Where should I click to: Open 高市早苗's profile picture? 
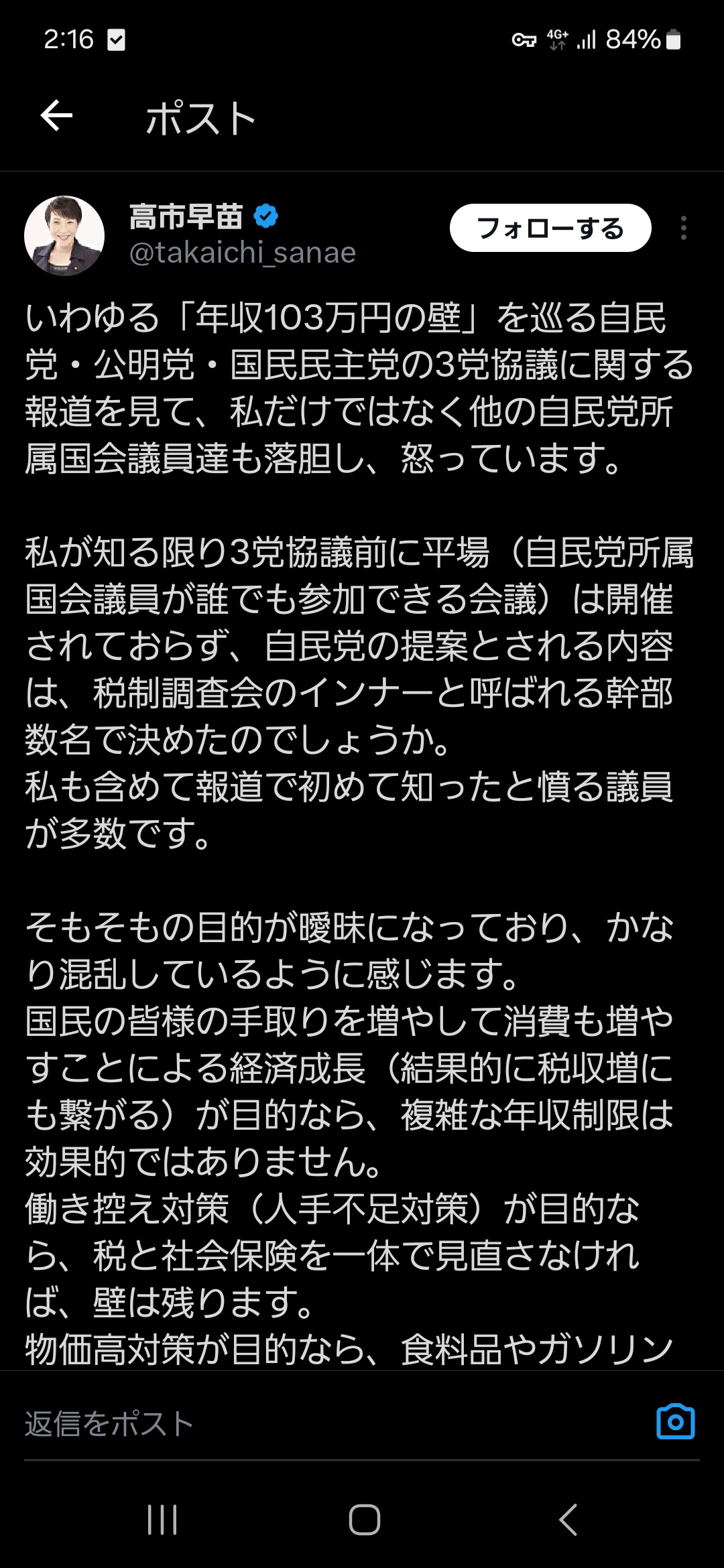[x=64, y=236]
